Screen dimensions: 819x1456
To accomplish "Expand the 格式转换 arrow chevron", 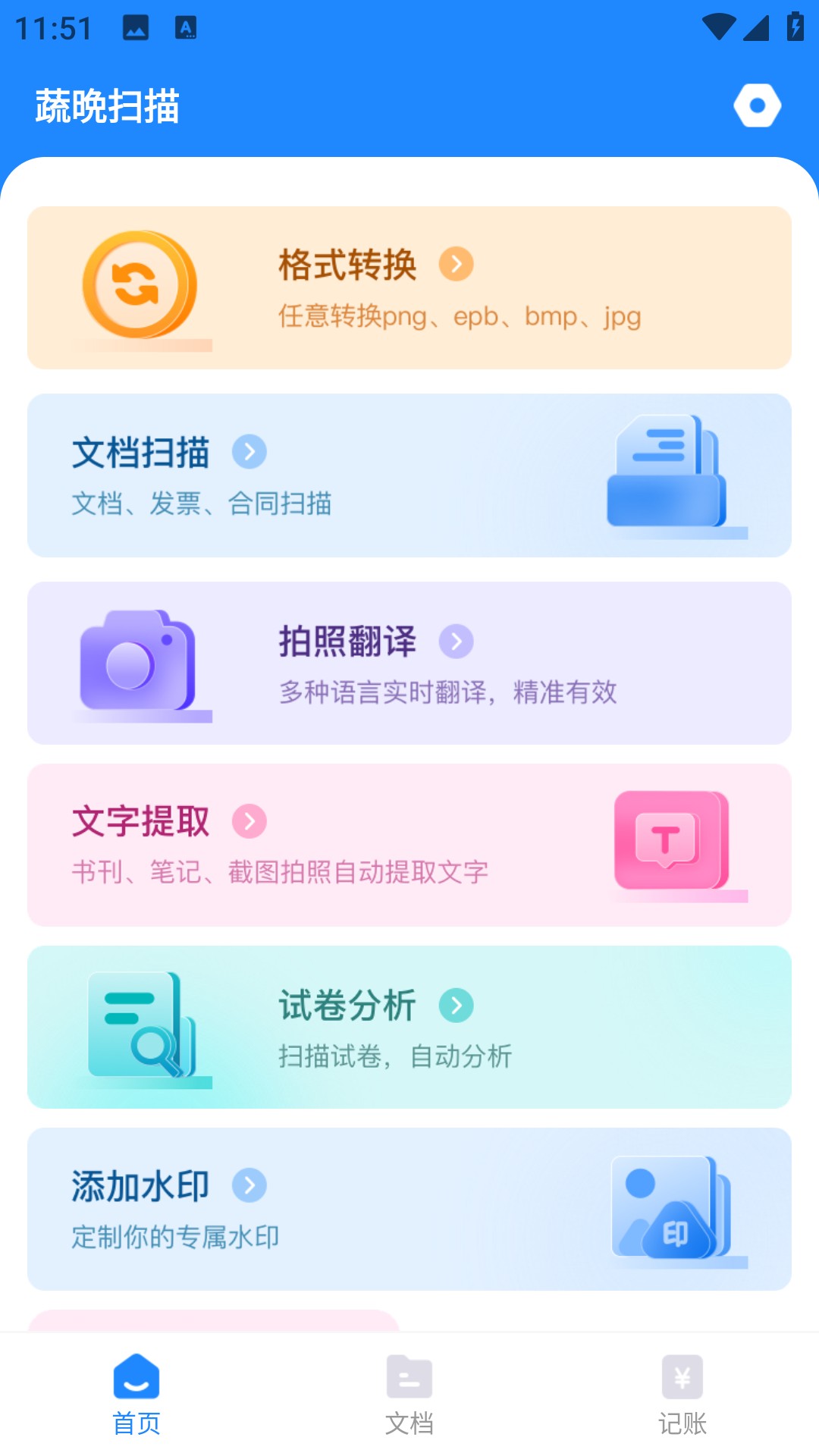I will (x=455, y=264).
